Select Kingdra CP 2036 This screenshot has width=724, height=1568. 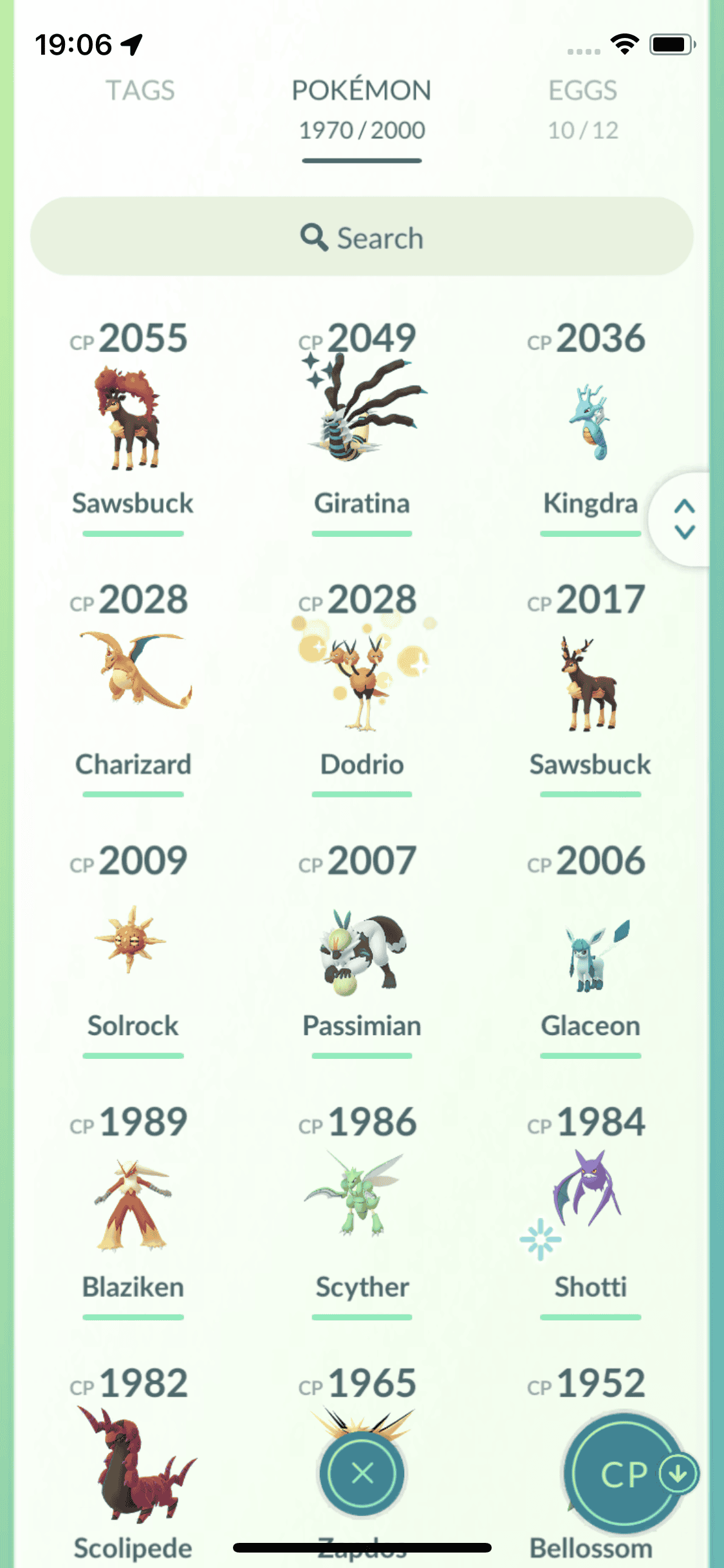point(590,422)
